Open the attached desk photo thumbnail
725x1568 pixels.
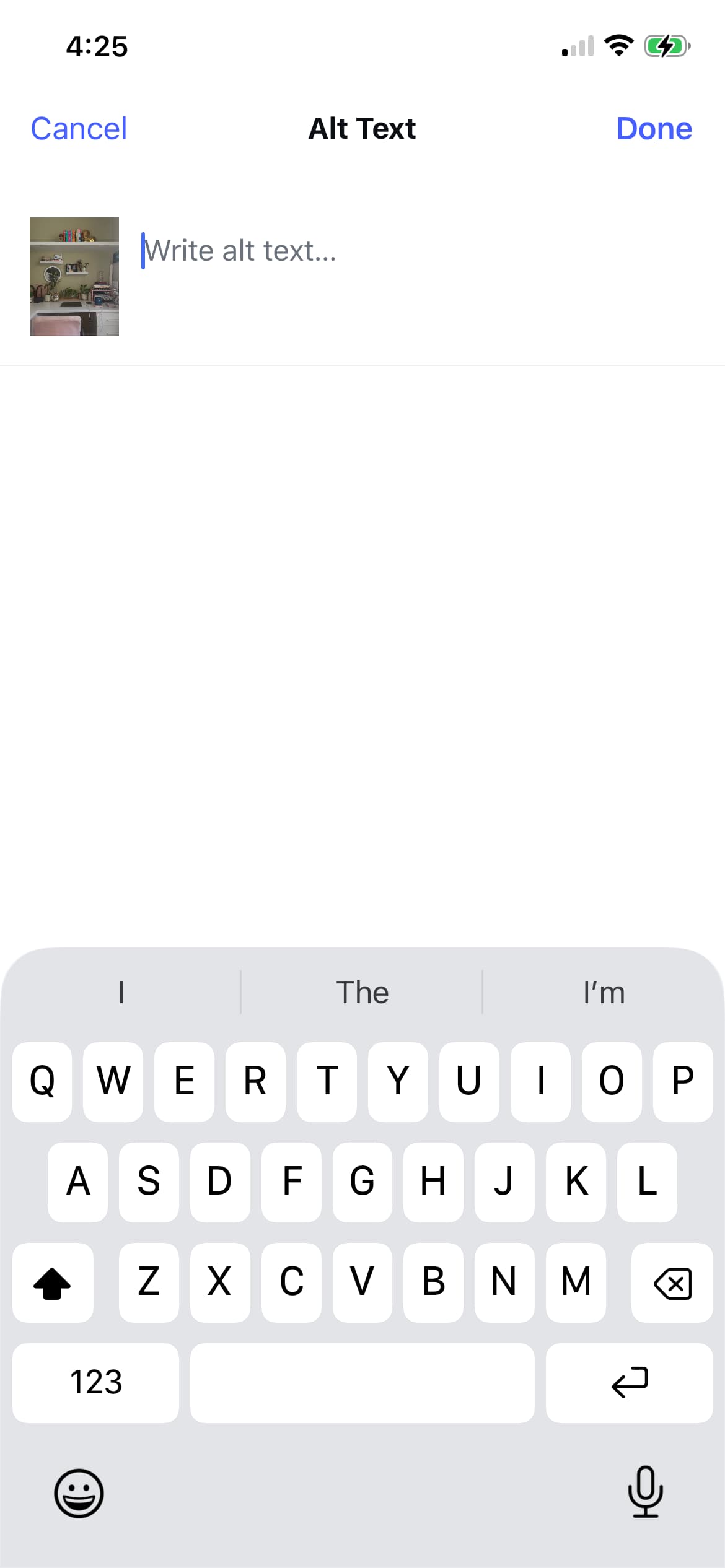point(74,276)
